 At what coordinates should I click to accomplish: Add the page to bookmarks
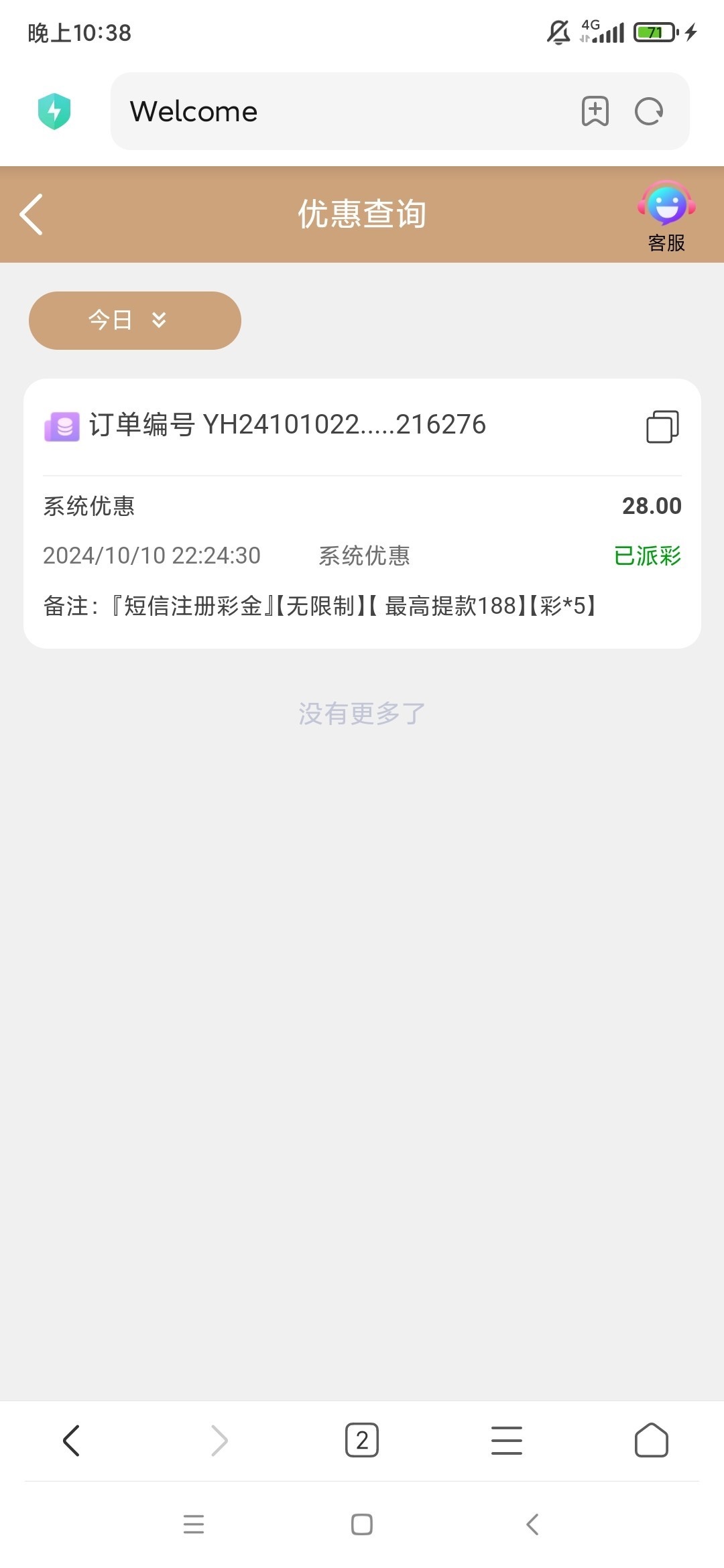tap(595, 111)
